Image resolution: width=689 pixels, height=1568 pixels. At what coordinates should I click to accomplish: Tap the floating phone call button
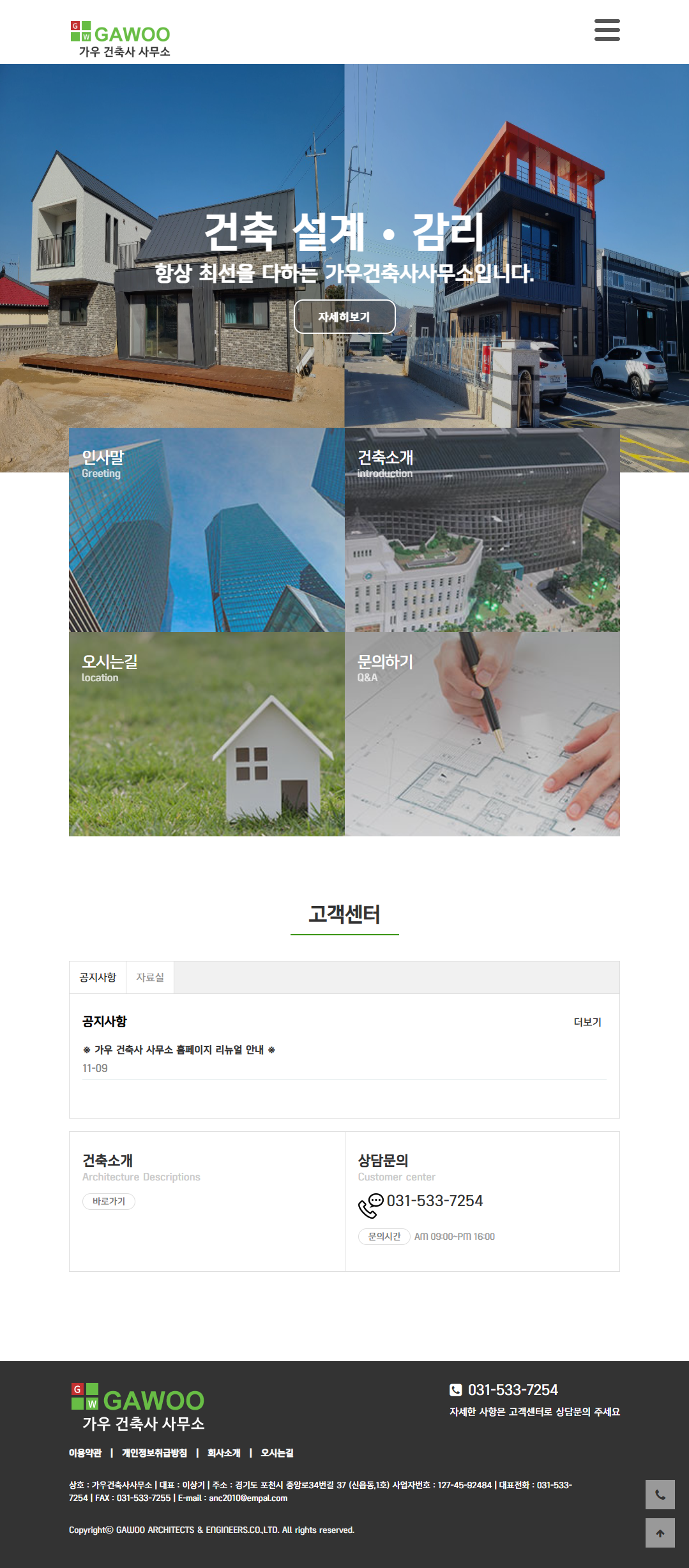click(660, 1495)
